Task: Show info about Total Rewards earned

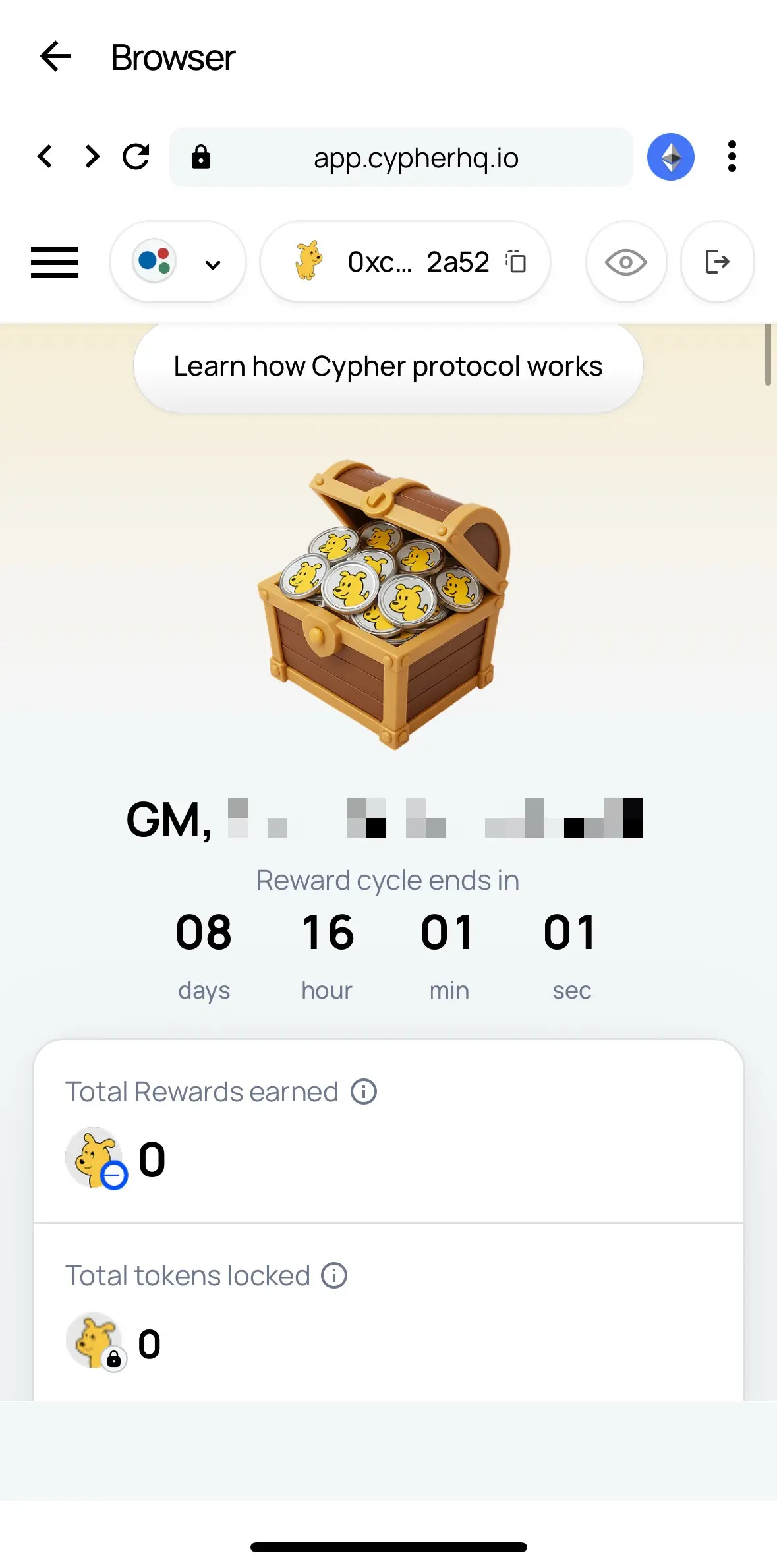Action: click(x=364, y=1091)
